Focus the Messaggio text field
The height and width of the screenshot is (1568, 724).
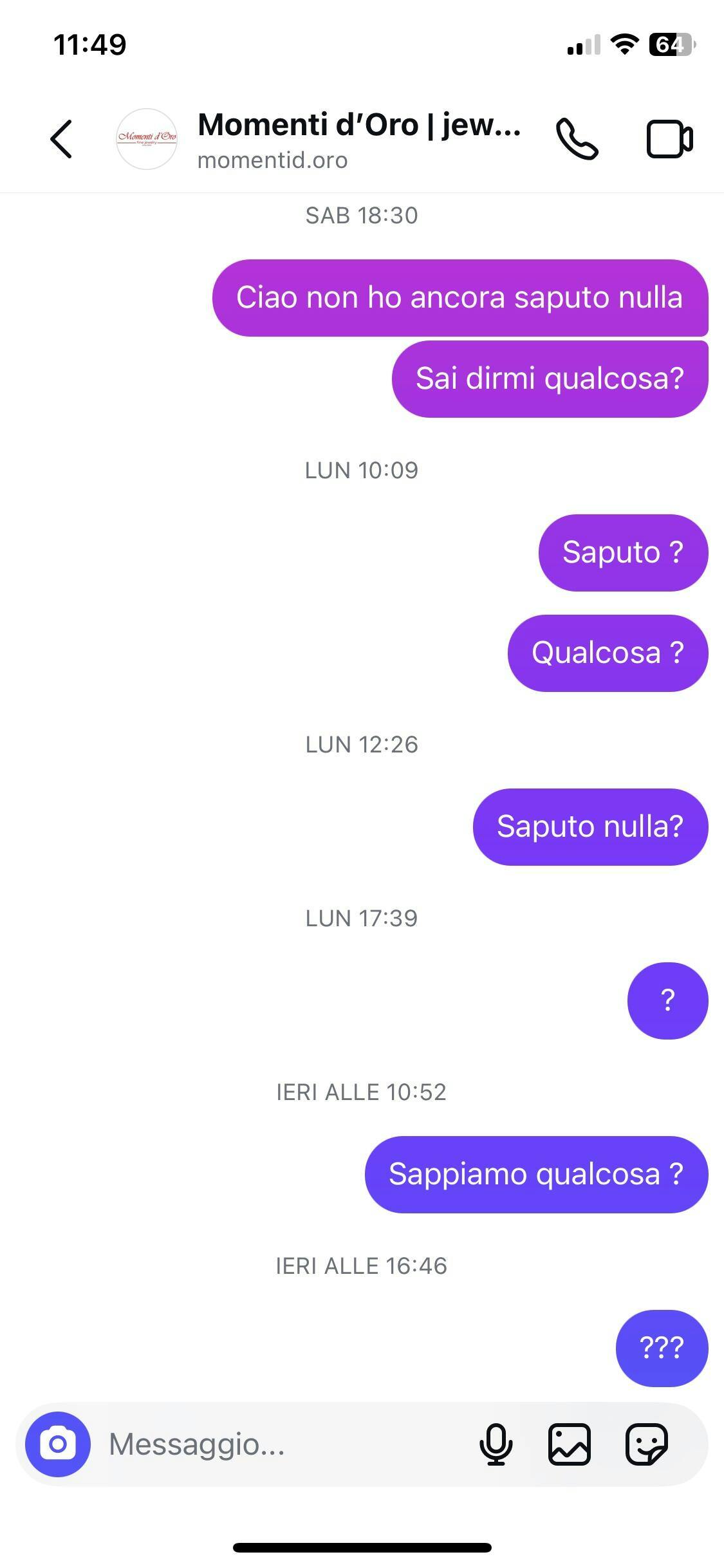click(x=283, y=1444)
